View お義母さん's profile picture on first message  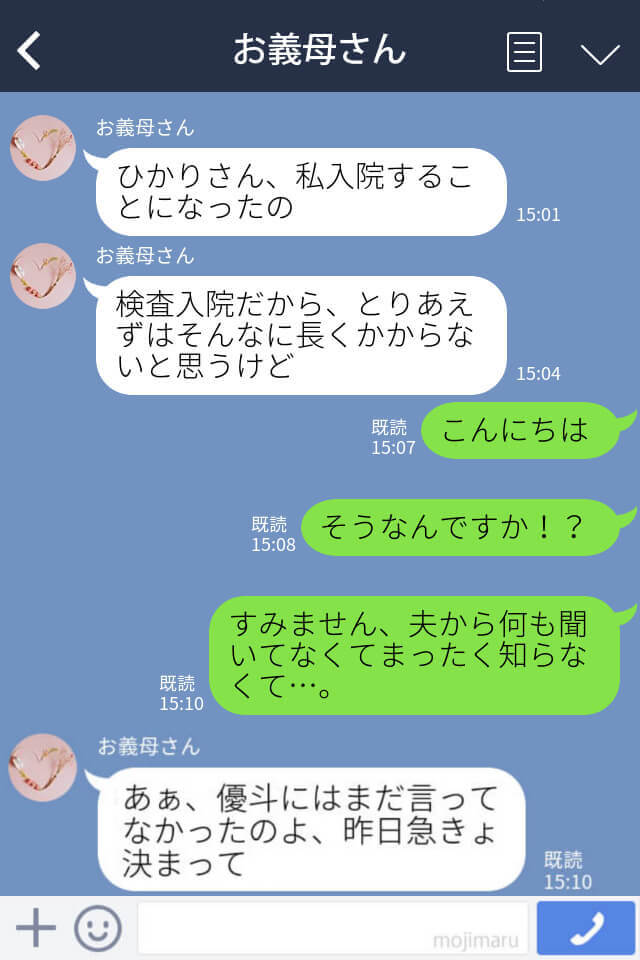tap(43, 148)
